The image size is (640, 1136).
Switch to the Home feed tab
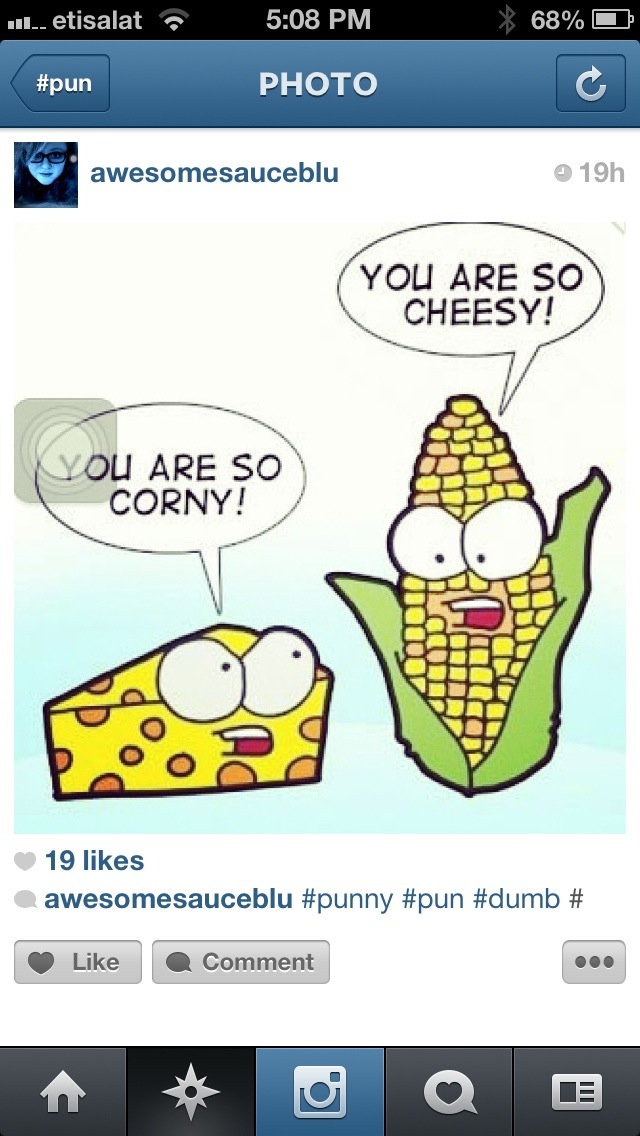[x=63, y=1092]
